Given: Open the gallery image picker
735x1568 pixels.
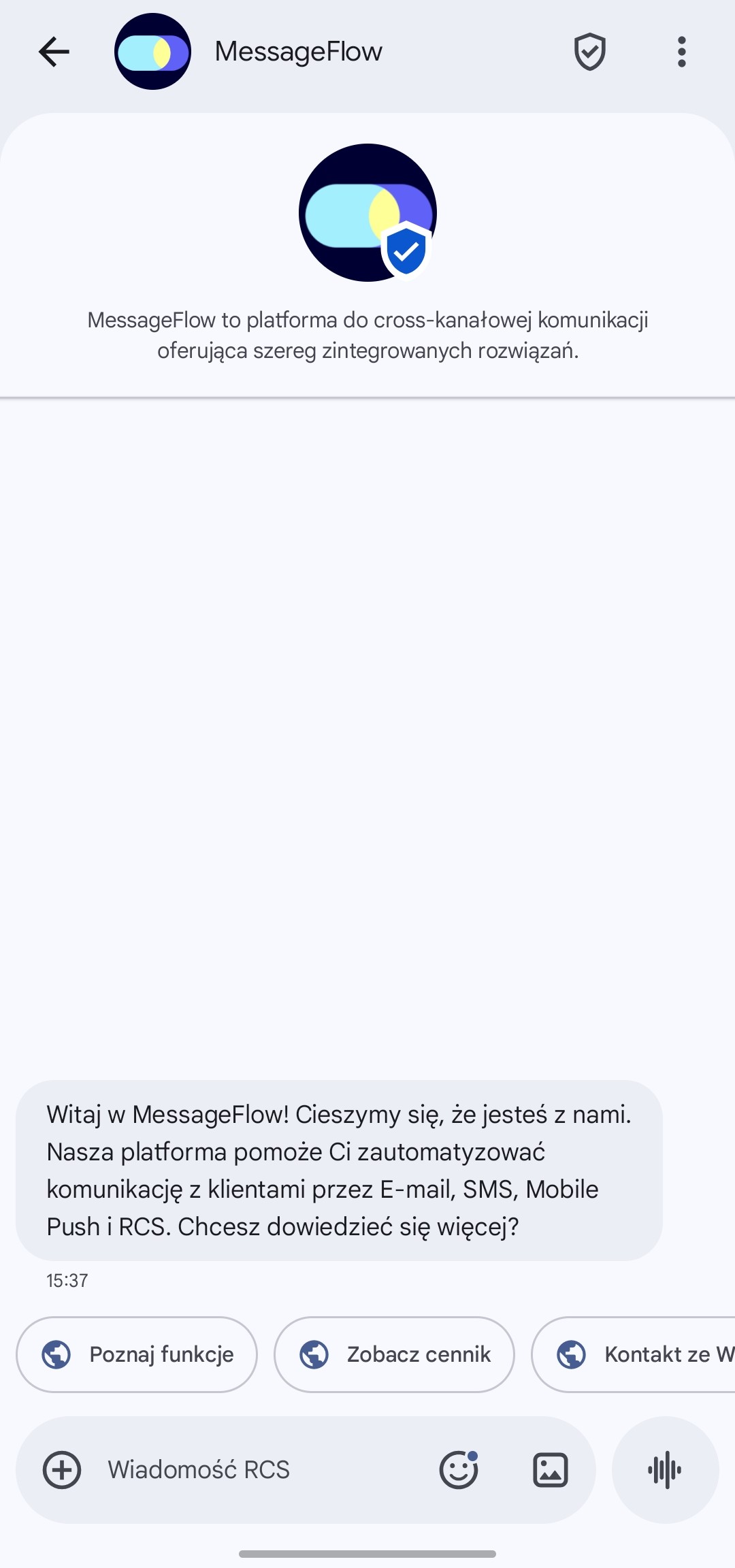Looking at the screenshot, I should point(550,1470).
